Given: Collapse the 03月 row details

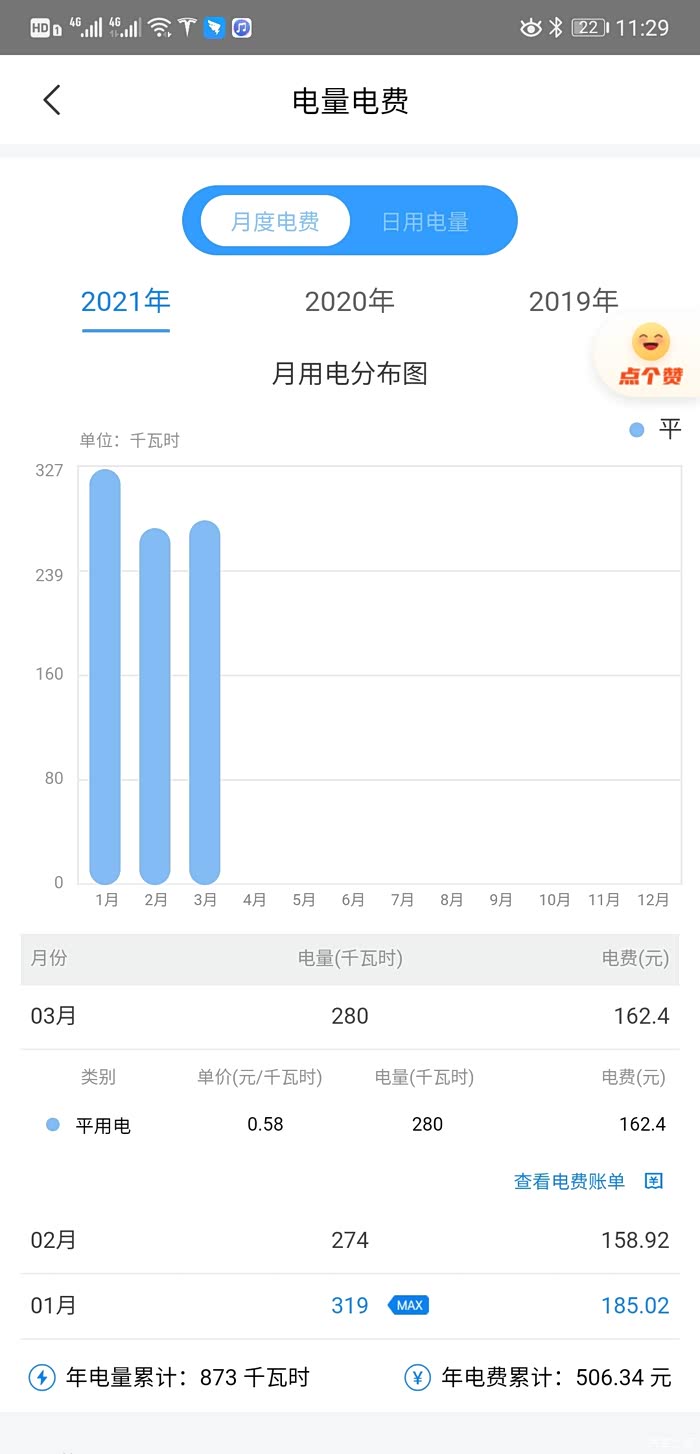Looking at the screenshot, I should click(350, 1016).
